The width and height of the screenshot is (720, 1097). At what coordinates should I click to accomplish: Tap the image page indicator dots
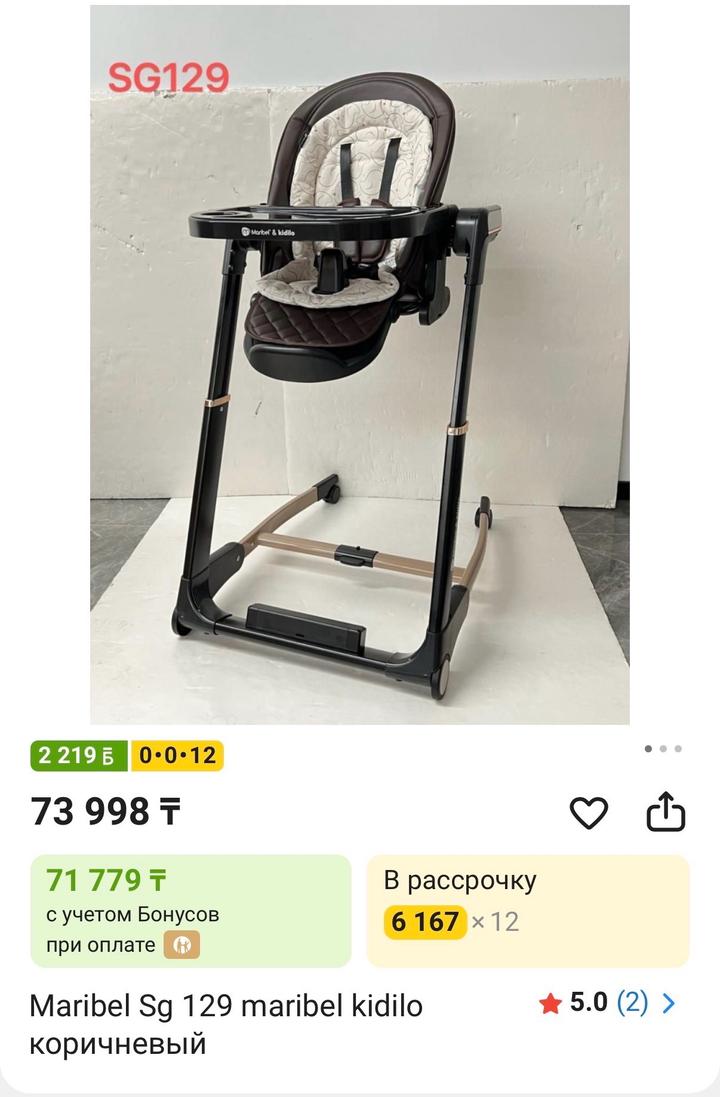click(663, 748)
